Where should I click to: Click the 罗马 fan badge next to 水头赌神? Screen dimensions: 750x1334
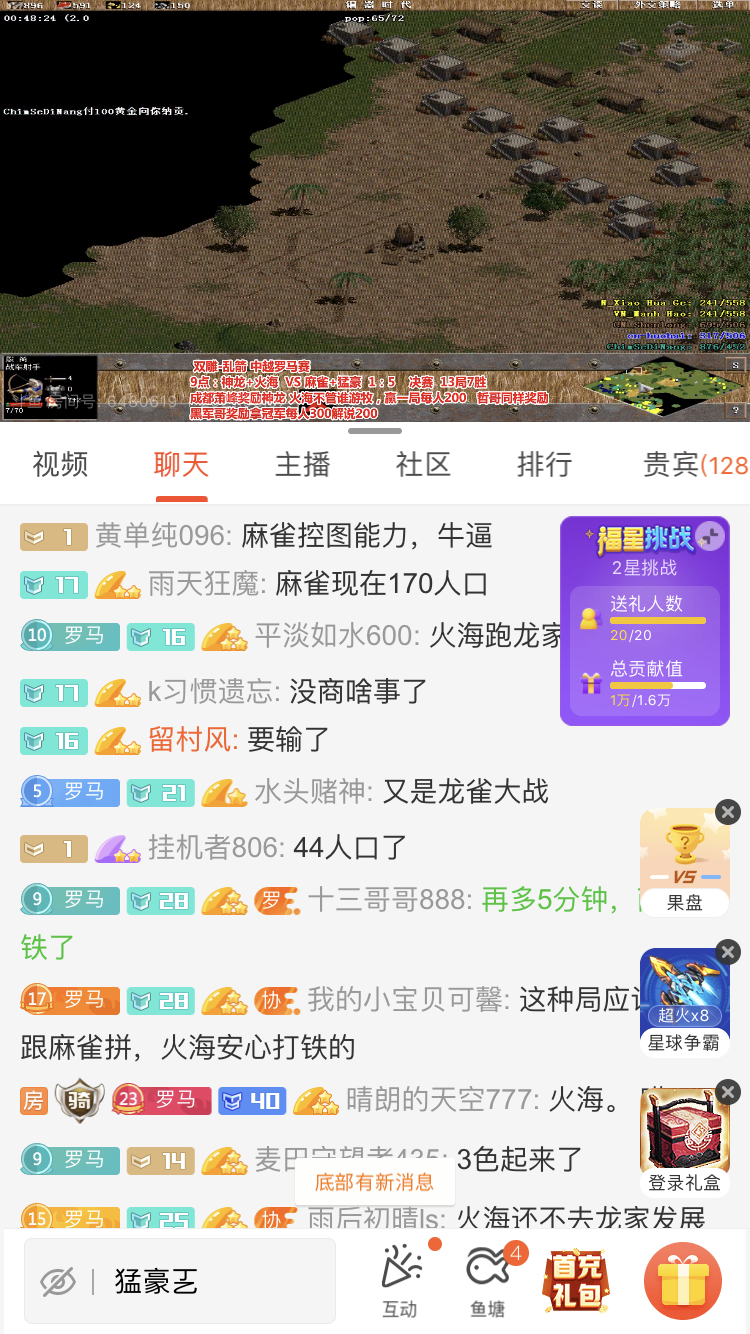pos(69,791)
